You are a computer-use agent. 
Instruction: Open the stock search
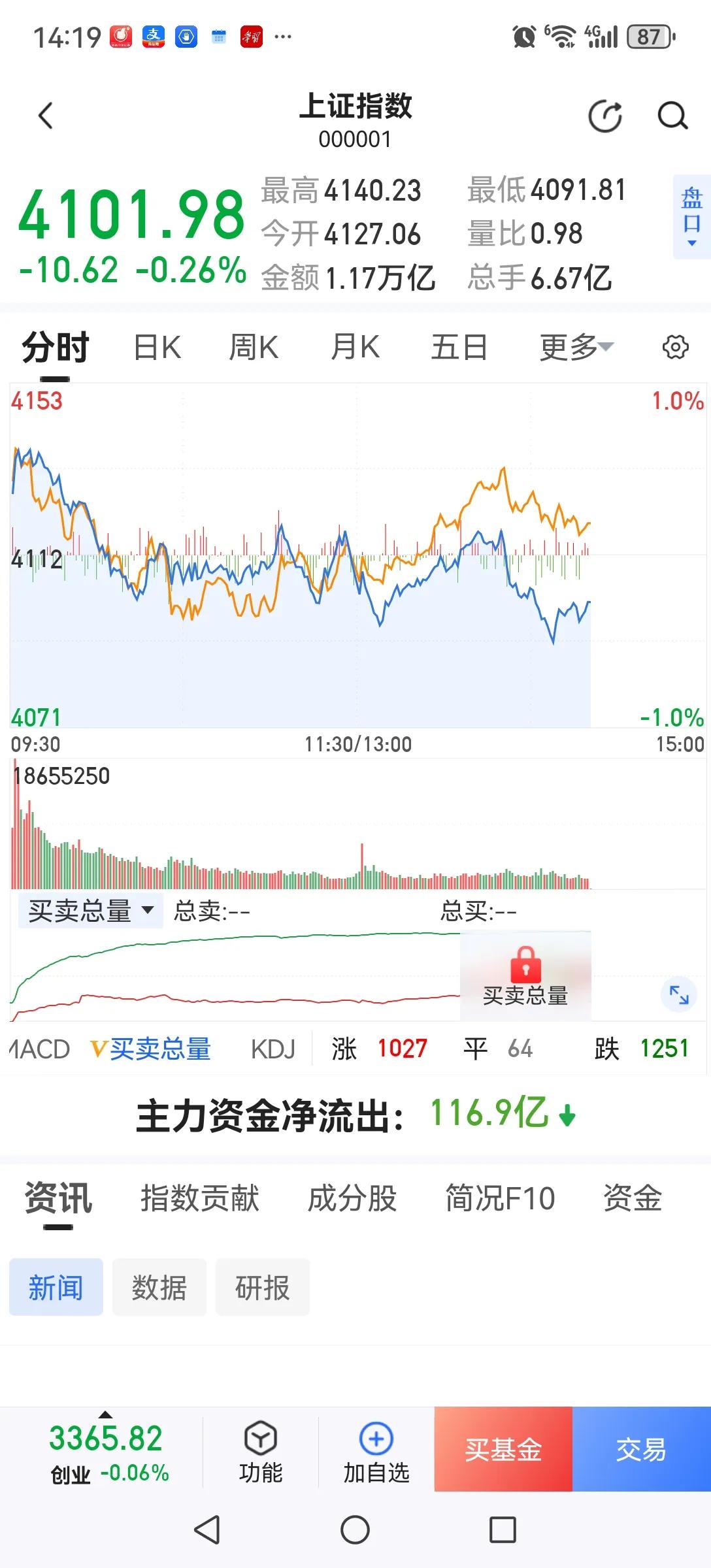click(x=672, y=116)
